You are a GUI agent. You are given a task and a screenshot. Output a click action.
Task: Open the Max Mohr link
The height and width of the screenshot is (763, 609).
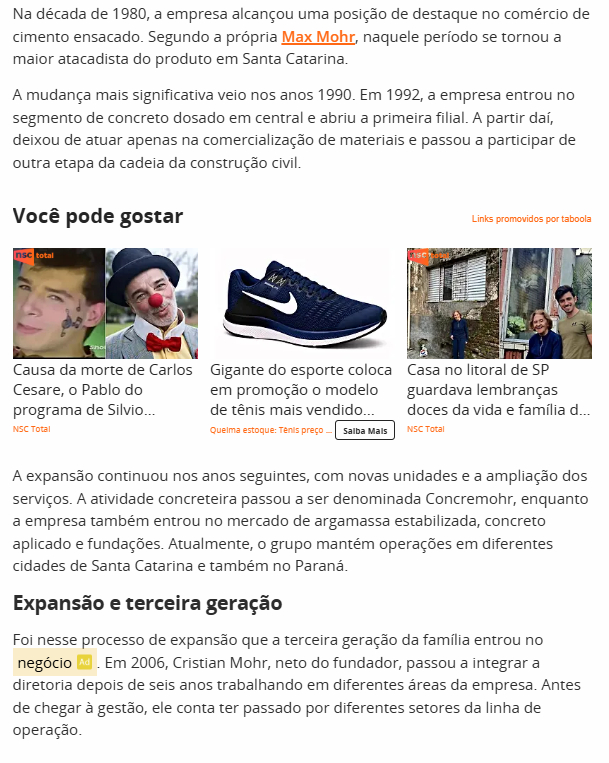click(318, 36)
